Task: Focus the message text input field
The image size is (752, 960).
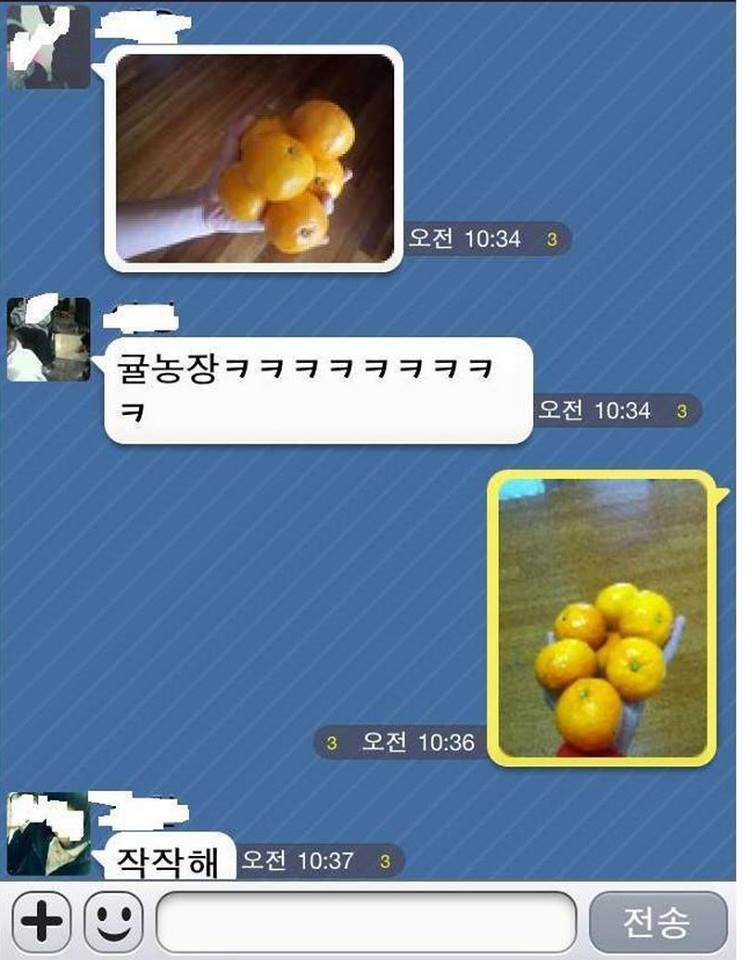Action: tap(366, 921)
